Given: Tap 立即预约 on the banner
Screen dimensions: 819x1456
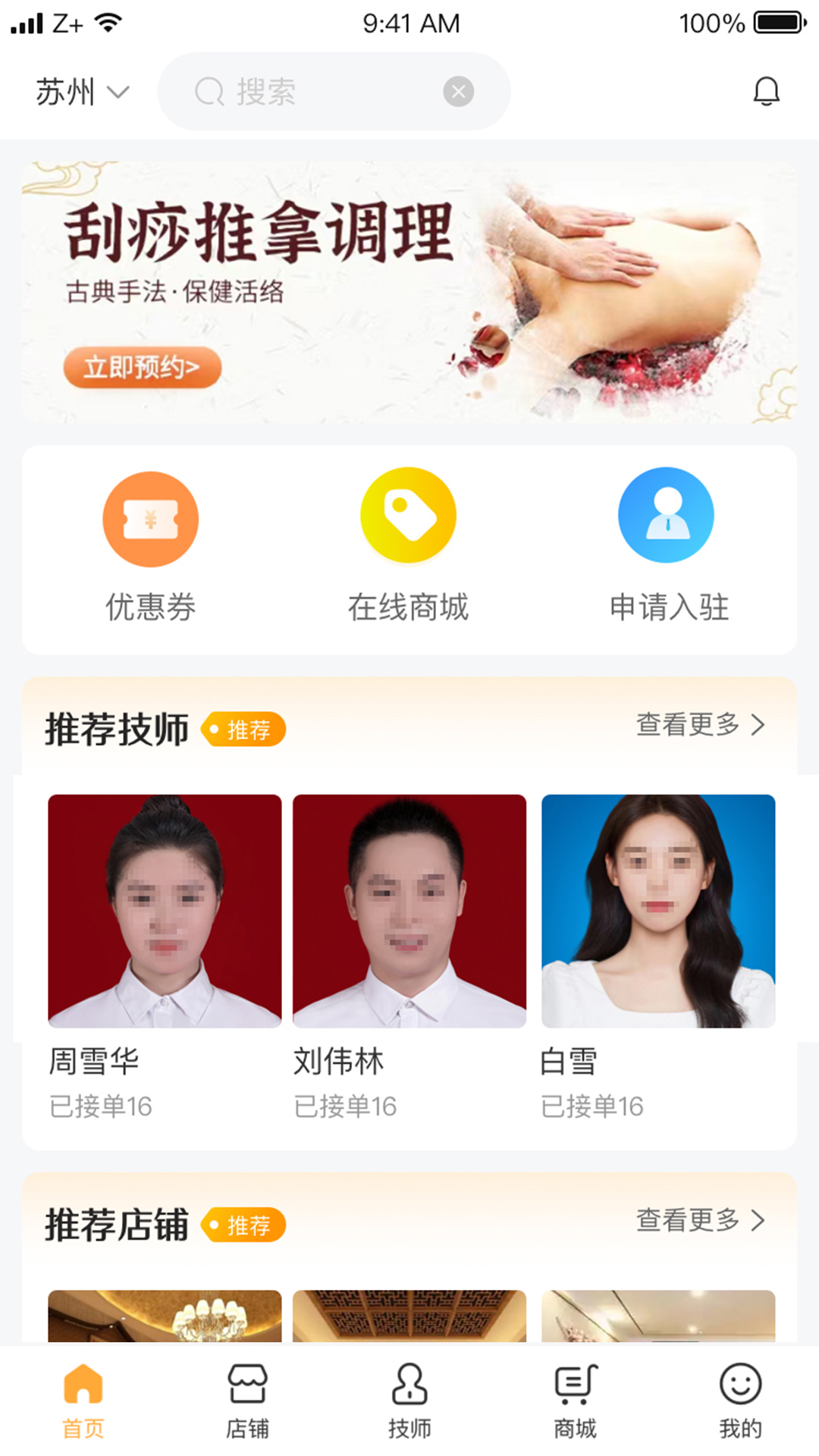Looking at the screenshot, I should click(x=142, y=368).
